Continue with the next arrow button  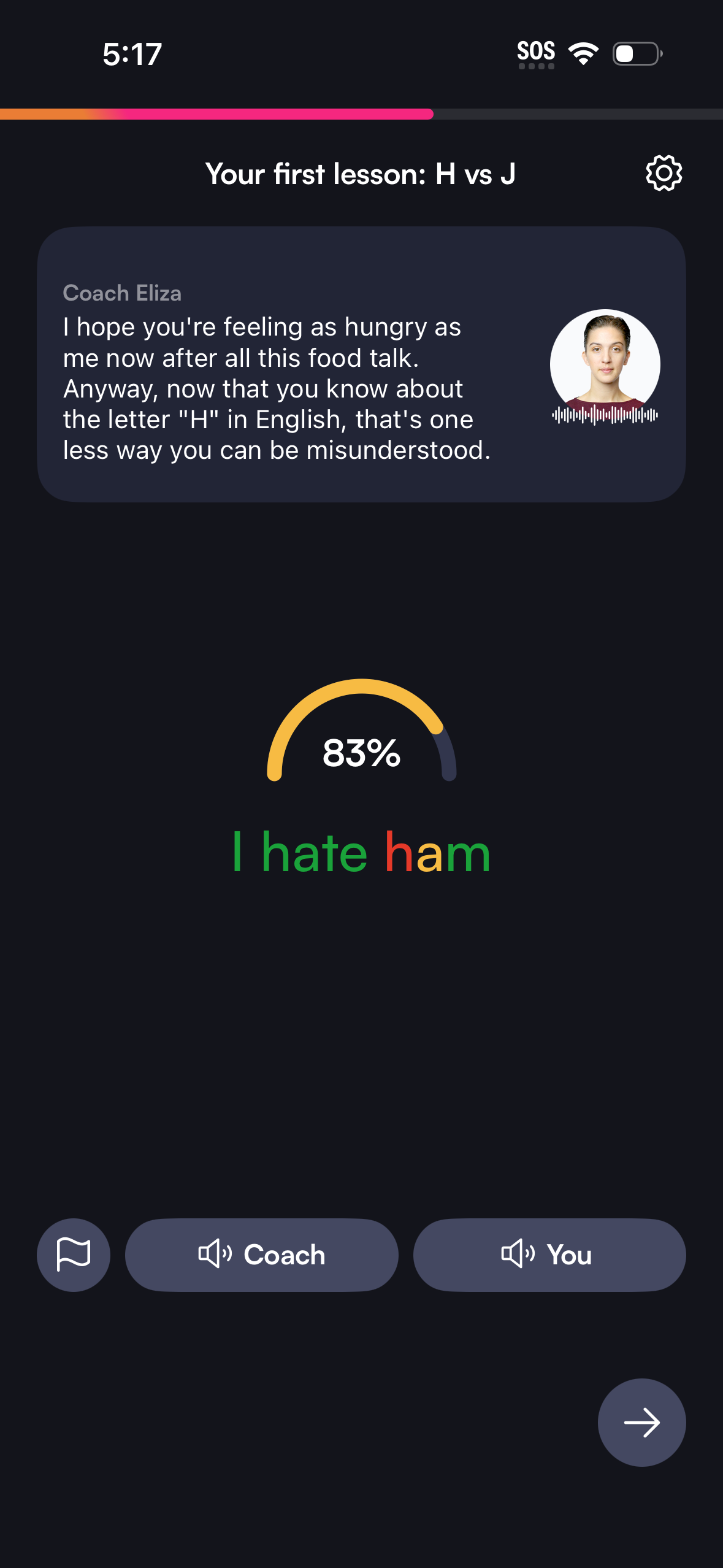[641, 1422]
